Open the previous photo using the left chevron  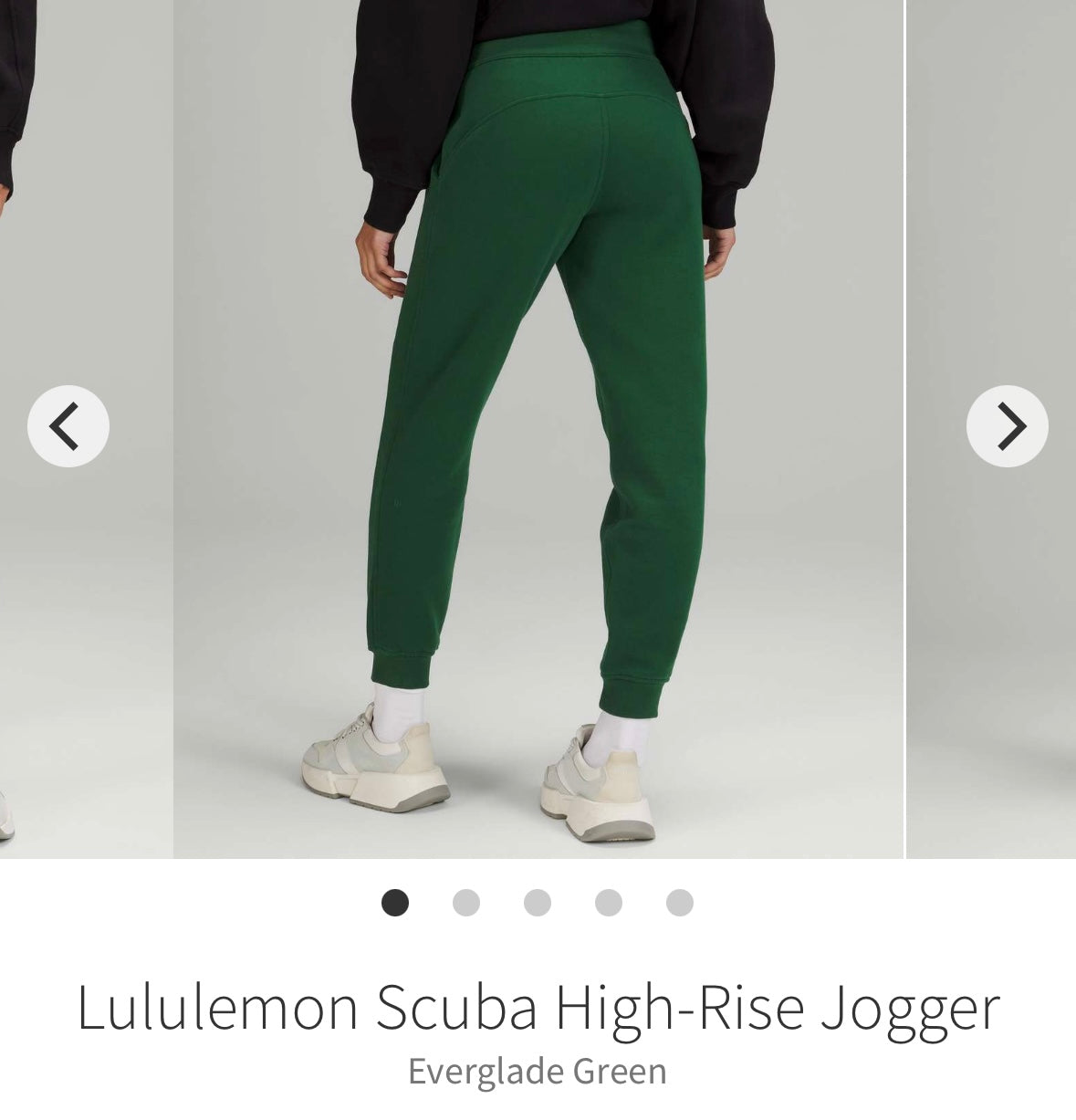point(68,425)
